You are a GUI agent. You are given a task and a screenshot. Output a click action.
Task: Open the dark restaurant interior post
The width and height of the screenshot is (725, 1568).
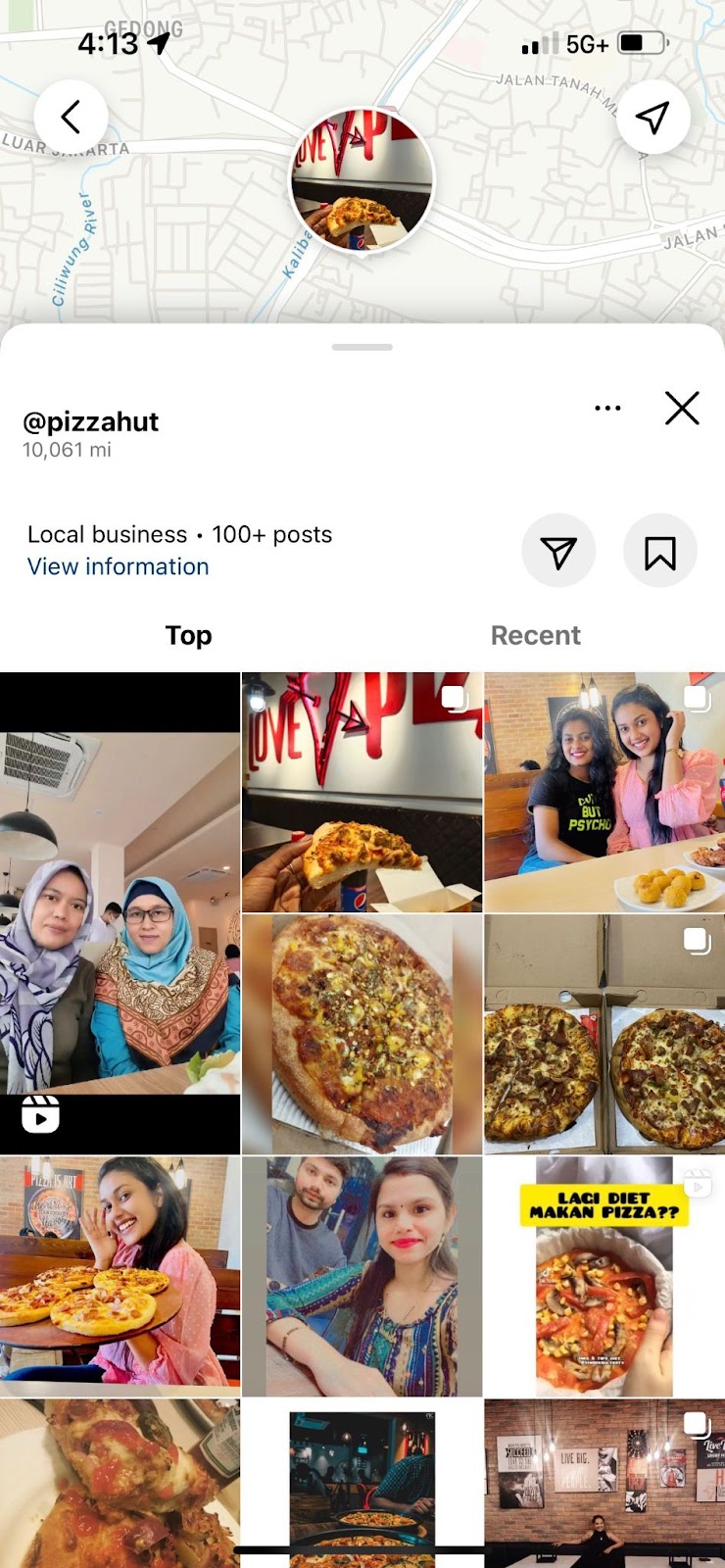[x=362, y=1482]
